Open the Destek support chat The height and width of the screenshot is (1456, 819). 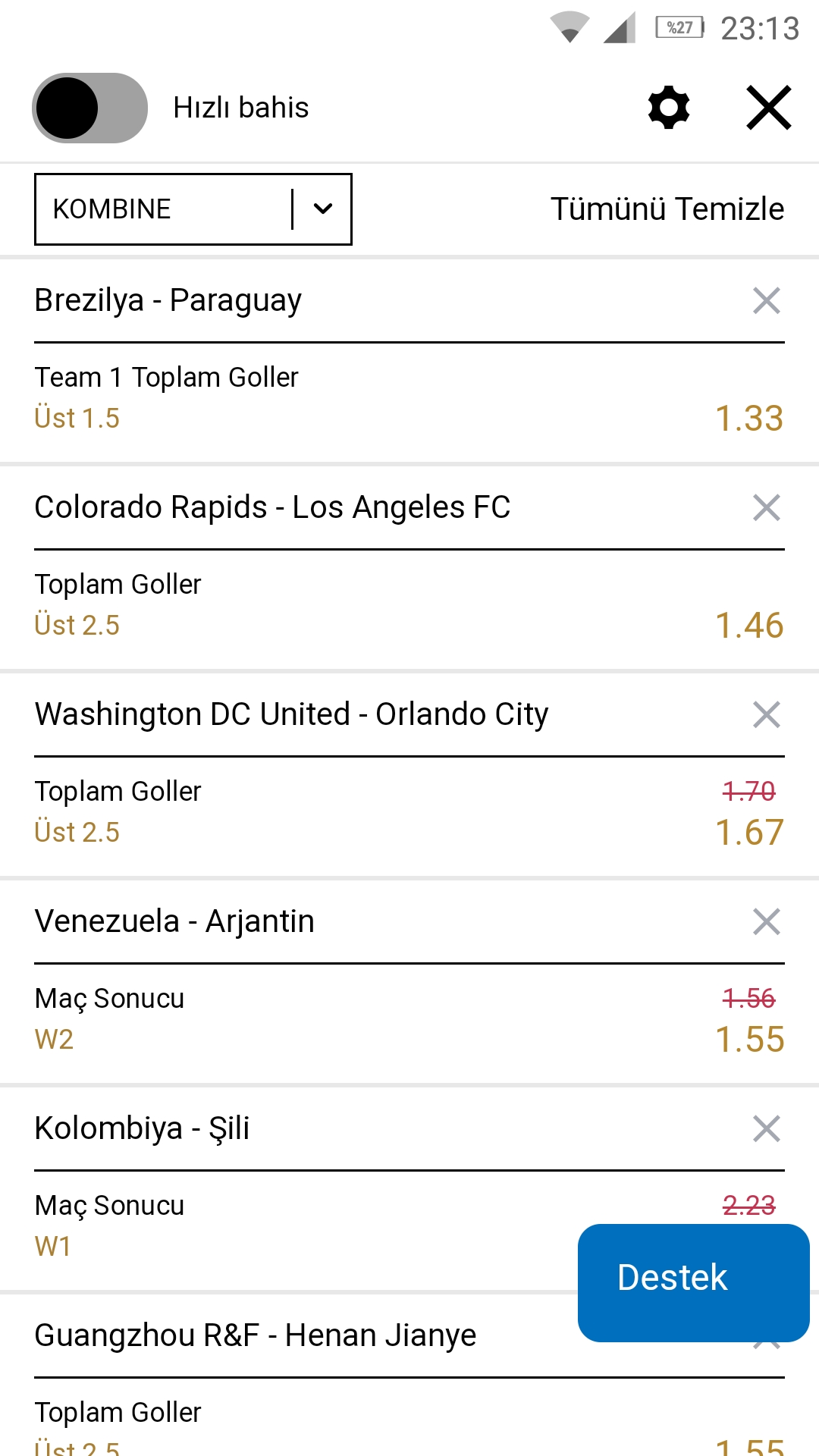tap(694, 1282)
